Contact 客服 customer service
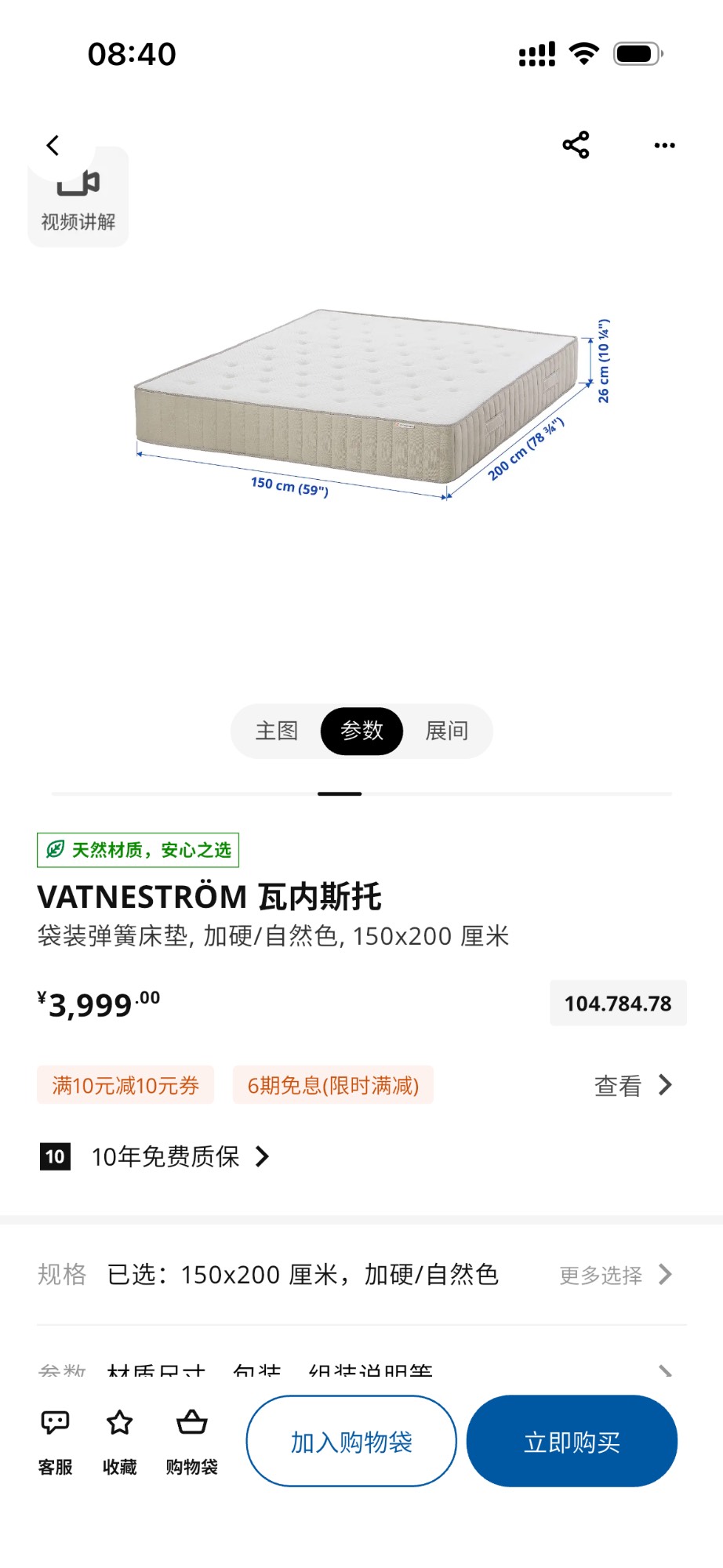 point(55,1441)
